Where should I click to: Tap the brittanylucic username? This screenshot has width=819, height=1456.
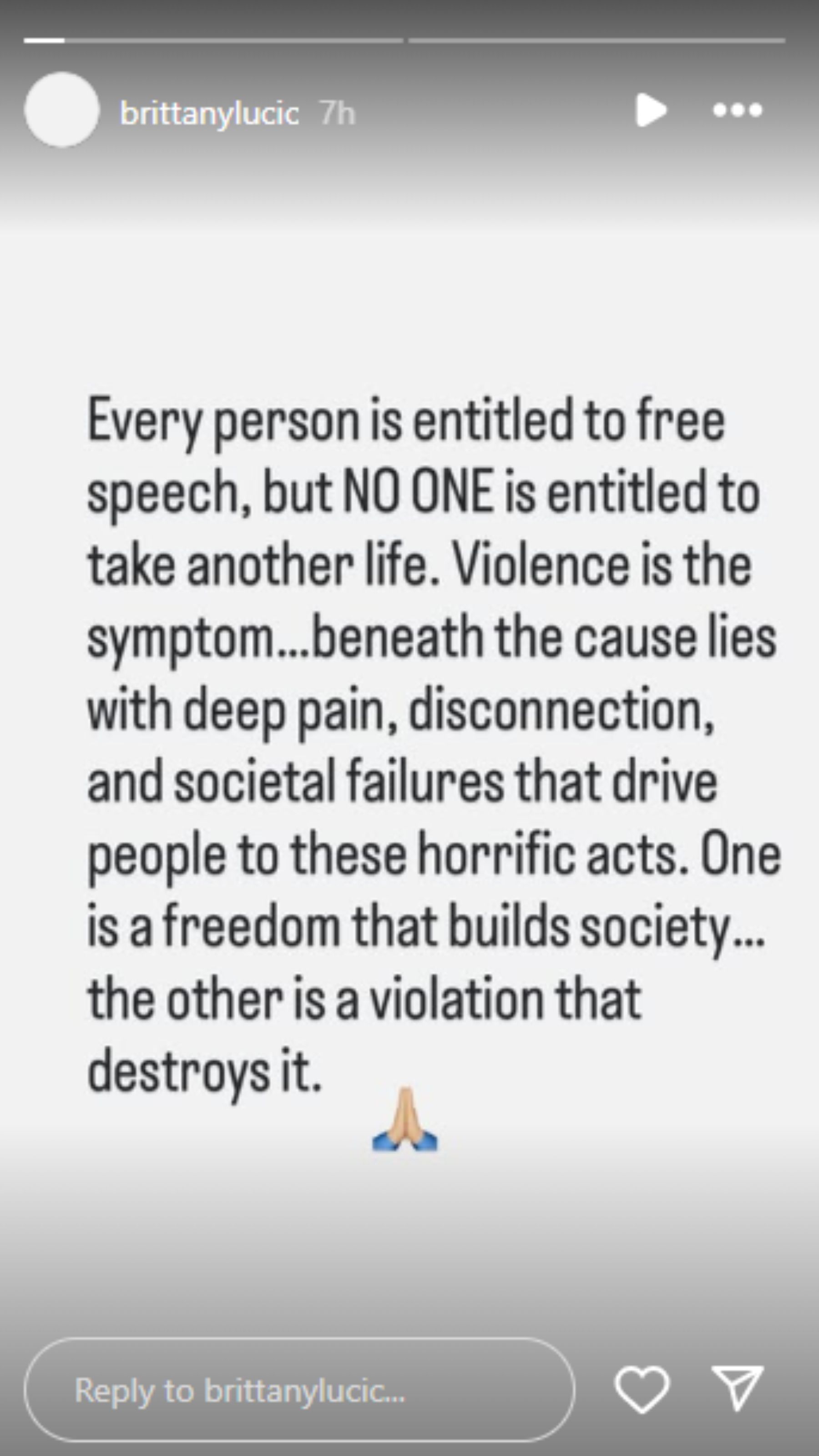click(209, 113)
